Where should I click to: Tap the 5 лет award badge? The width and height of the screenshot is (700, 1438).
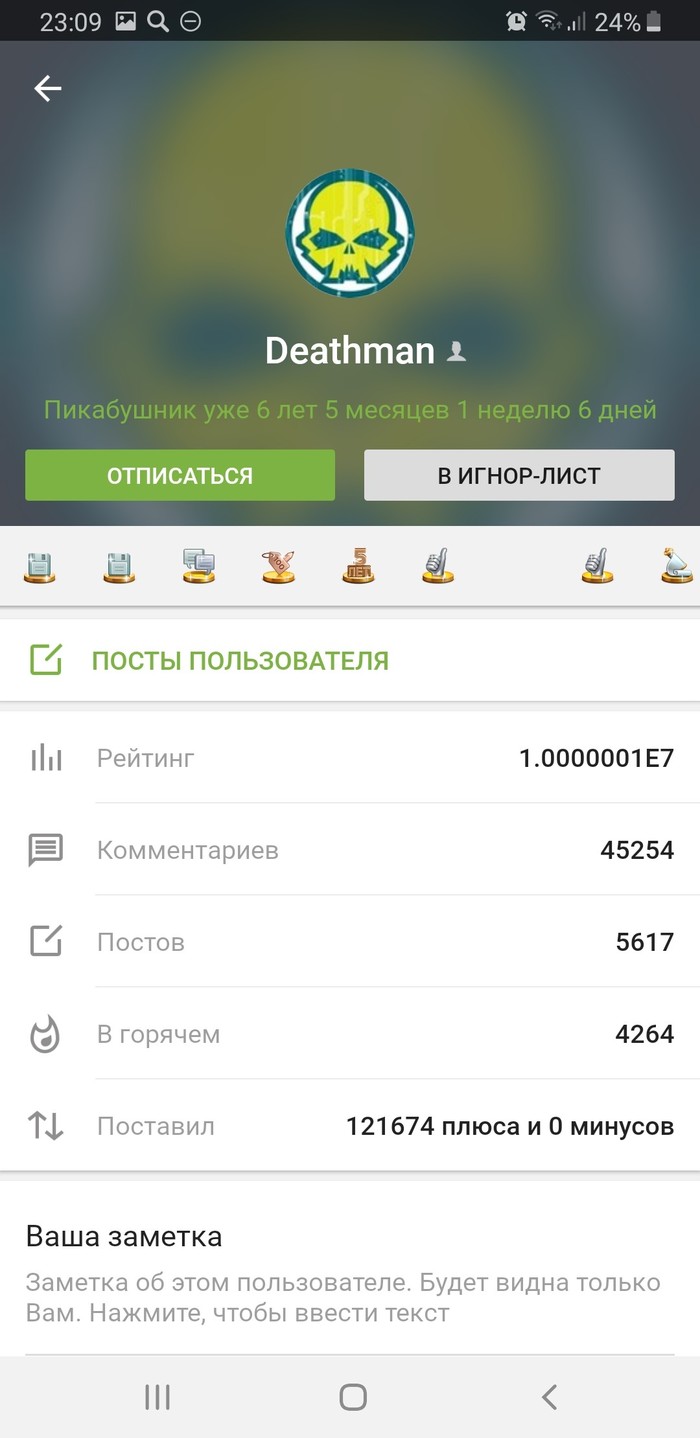358,566
